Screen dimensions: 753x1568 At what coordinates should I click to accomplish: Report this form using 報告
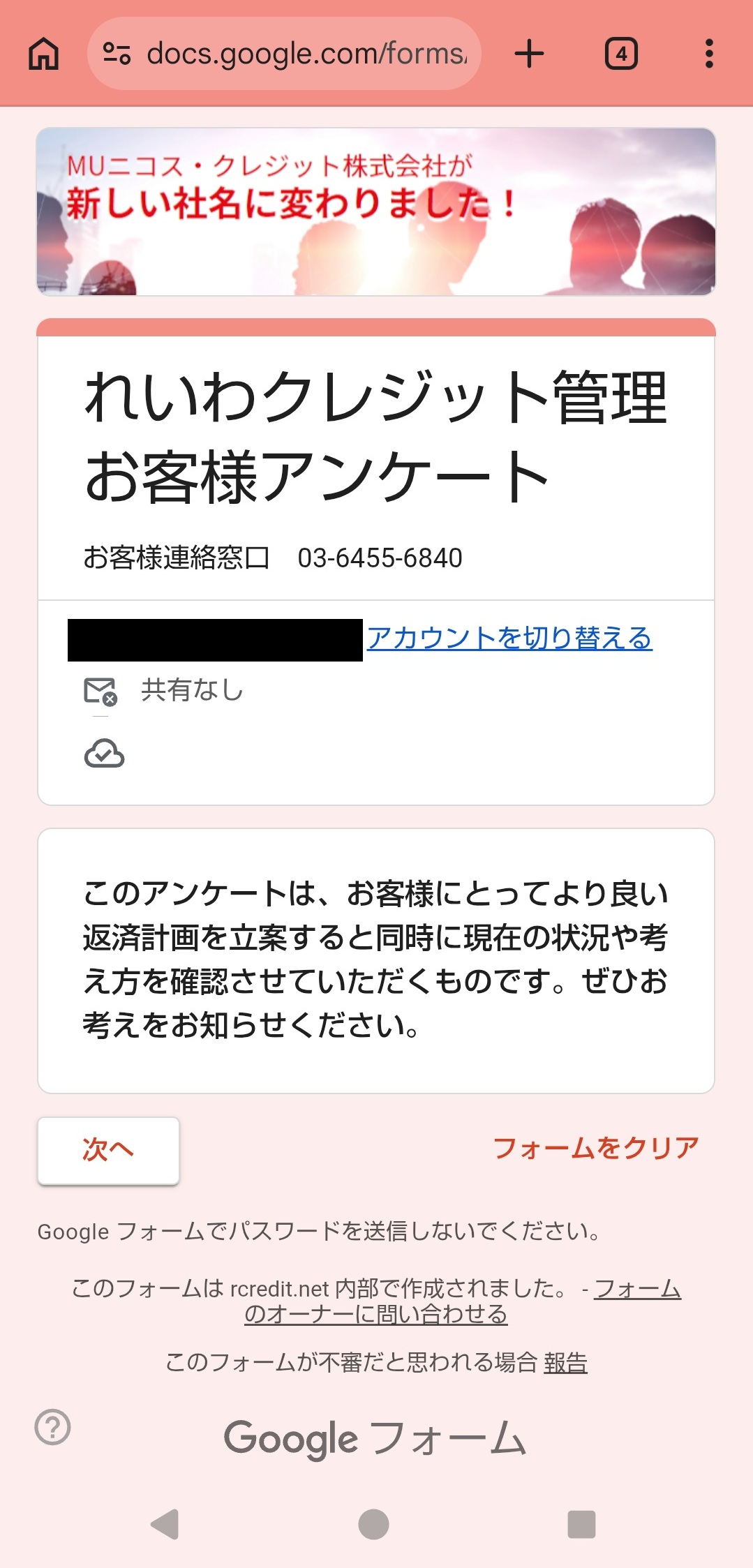pos(565,1362)
